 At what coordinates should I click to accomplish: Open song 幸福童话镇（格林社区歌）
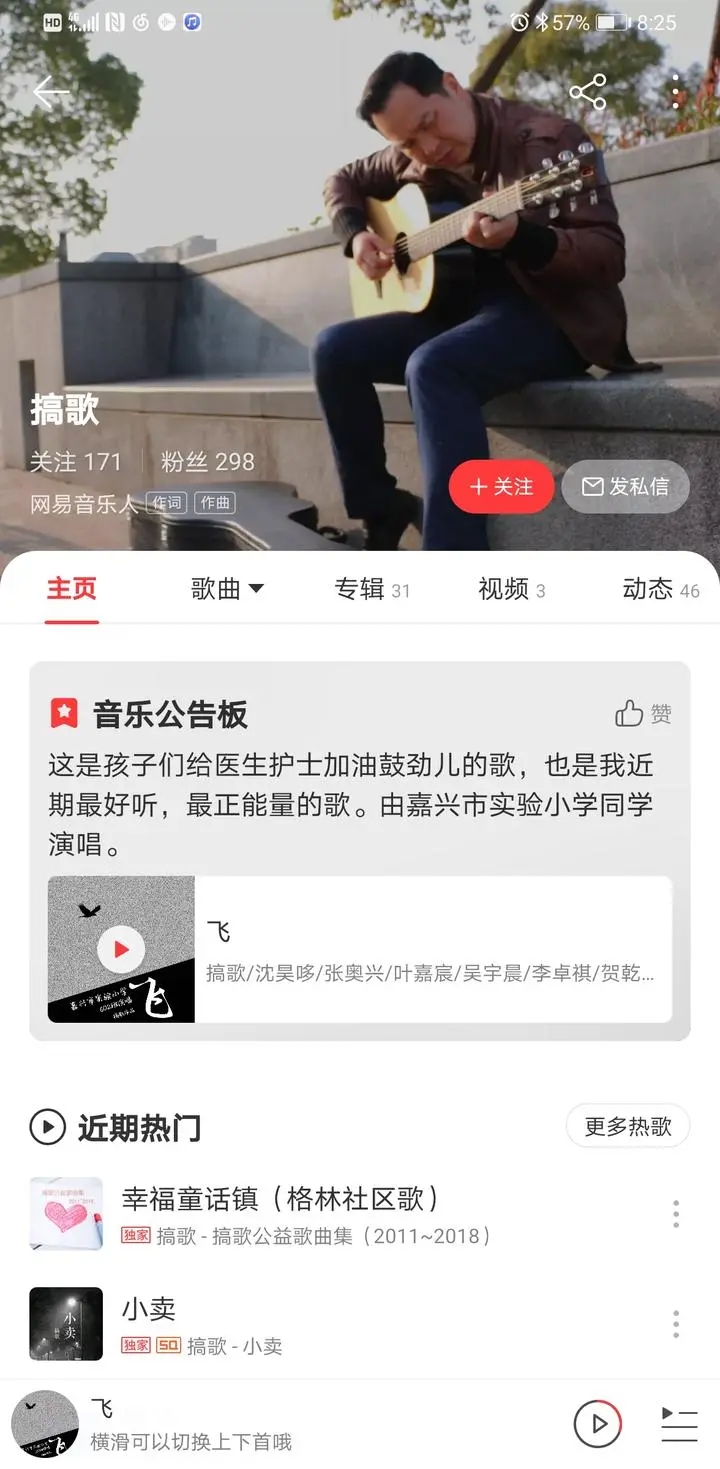point(280,1198)
